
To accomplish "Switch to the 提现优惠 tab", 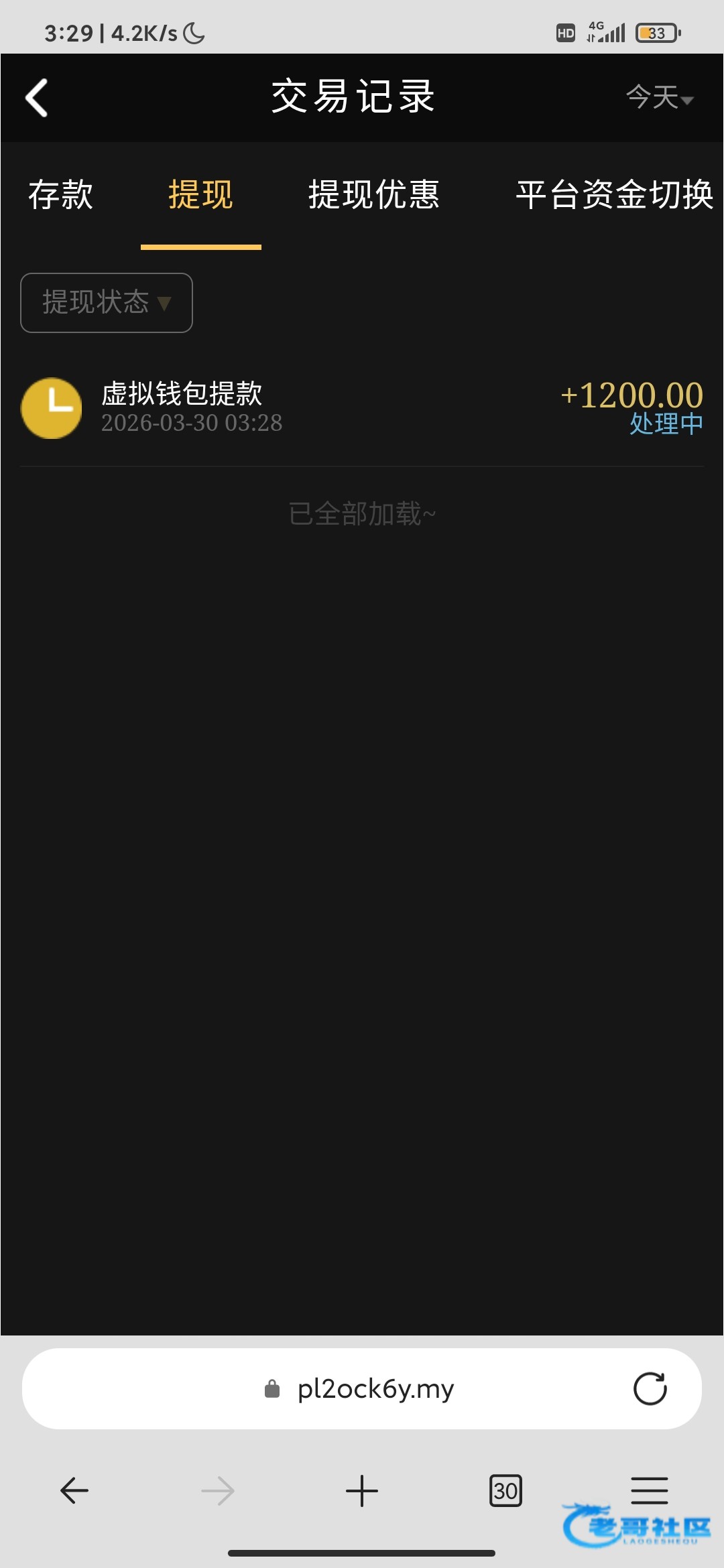I will click(x=373, y=195).
